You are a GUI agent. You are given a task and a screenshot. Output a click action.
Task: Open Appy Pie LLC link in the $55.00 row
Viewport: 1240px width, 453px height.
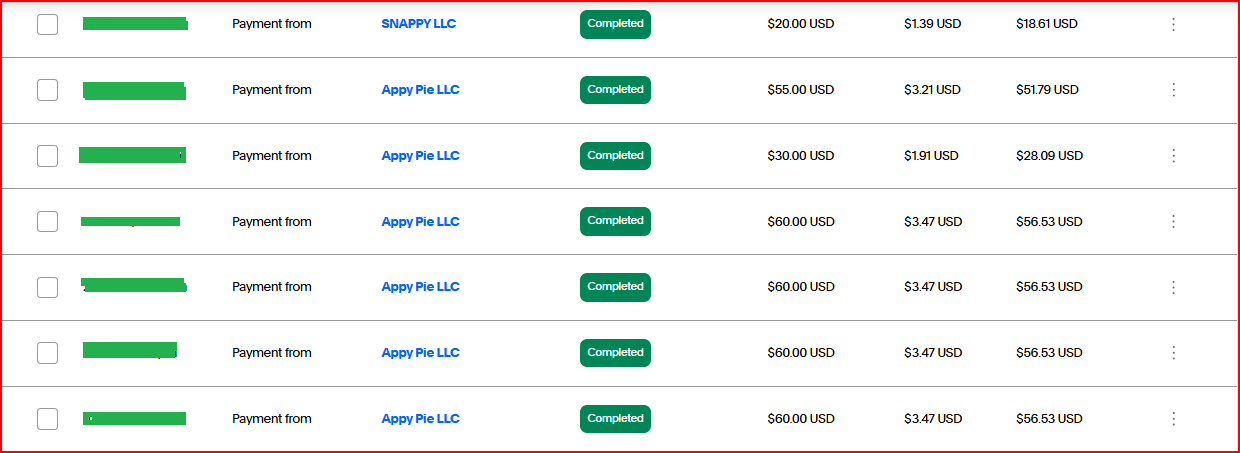(x=420, y=90)
